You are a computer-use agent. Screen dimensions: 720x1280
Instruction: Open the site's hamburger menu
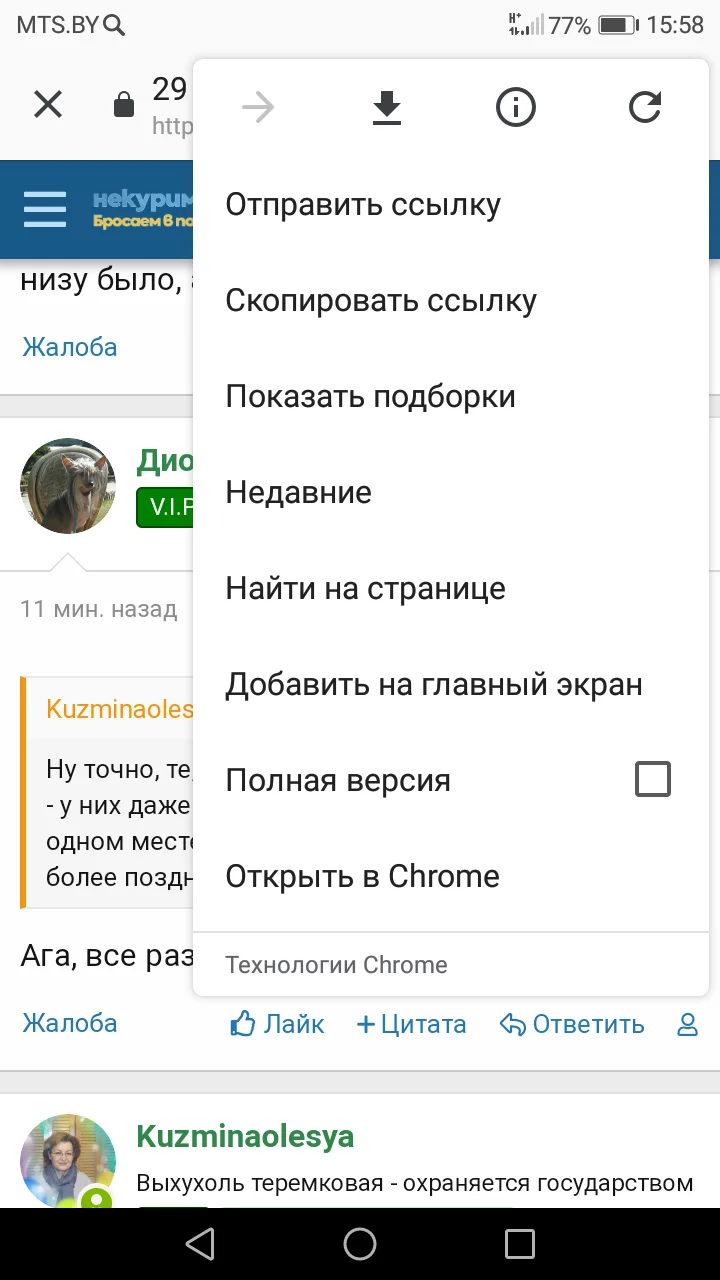point(44,210)
